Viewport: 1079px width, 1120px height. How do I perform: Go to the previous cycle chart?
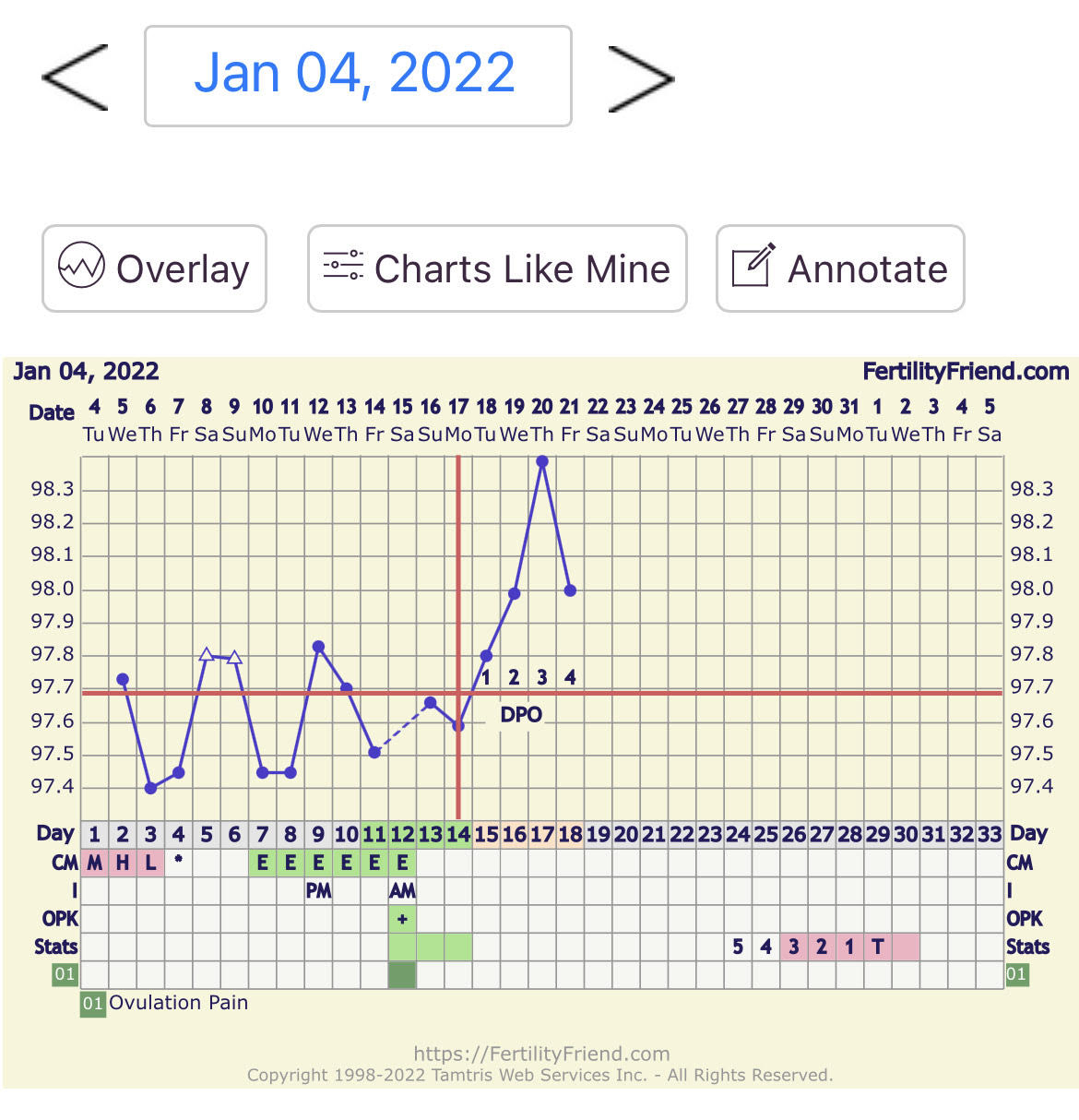point(76,77)
